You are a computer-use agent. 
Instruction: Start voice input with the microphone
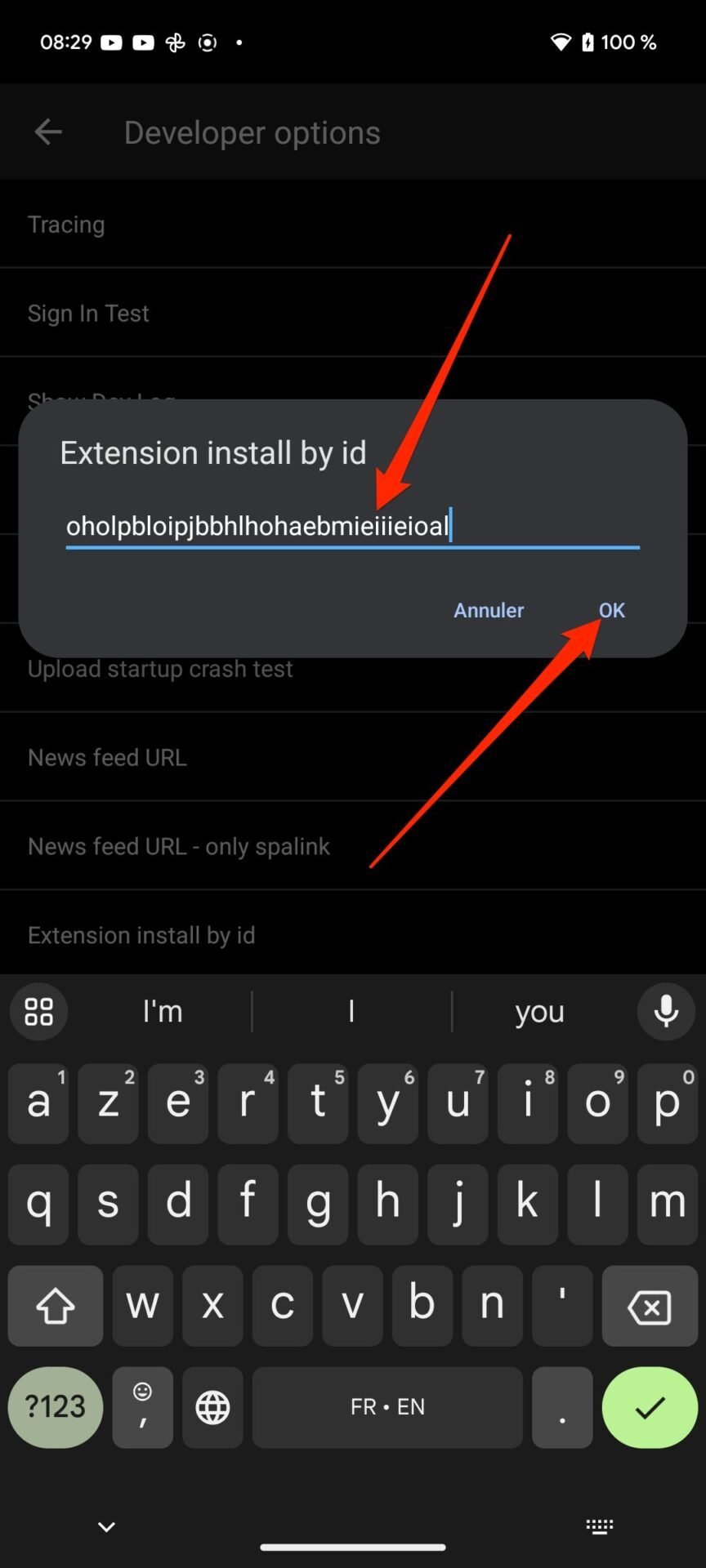[666, 1011]
